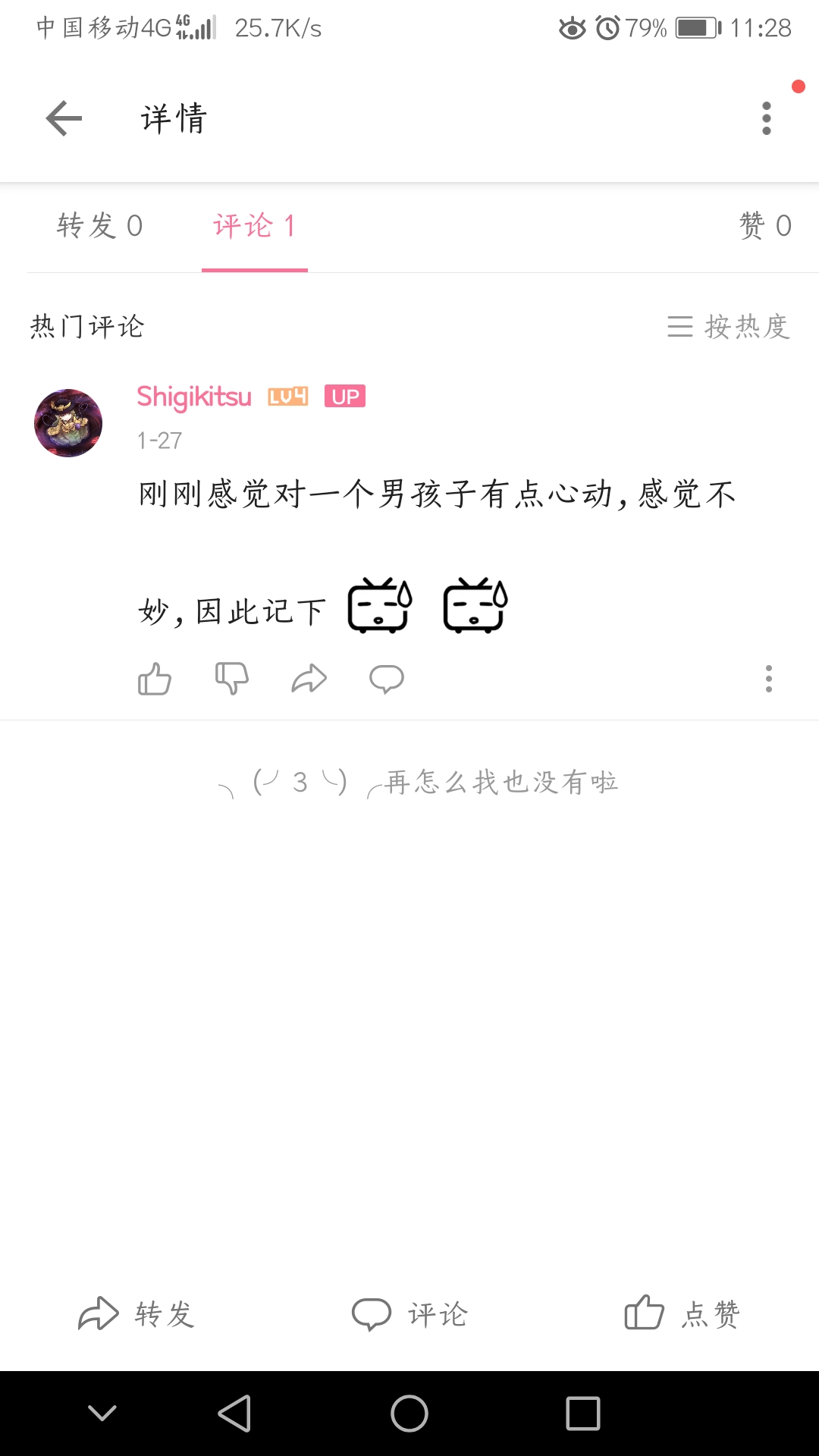Screen dimensions: 819x1456
Task: Open Shigikitsu's avatar profile
Action: pos(68,423)
